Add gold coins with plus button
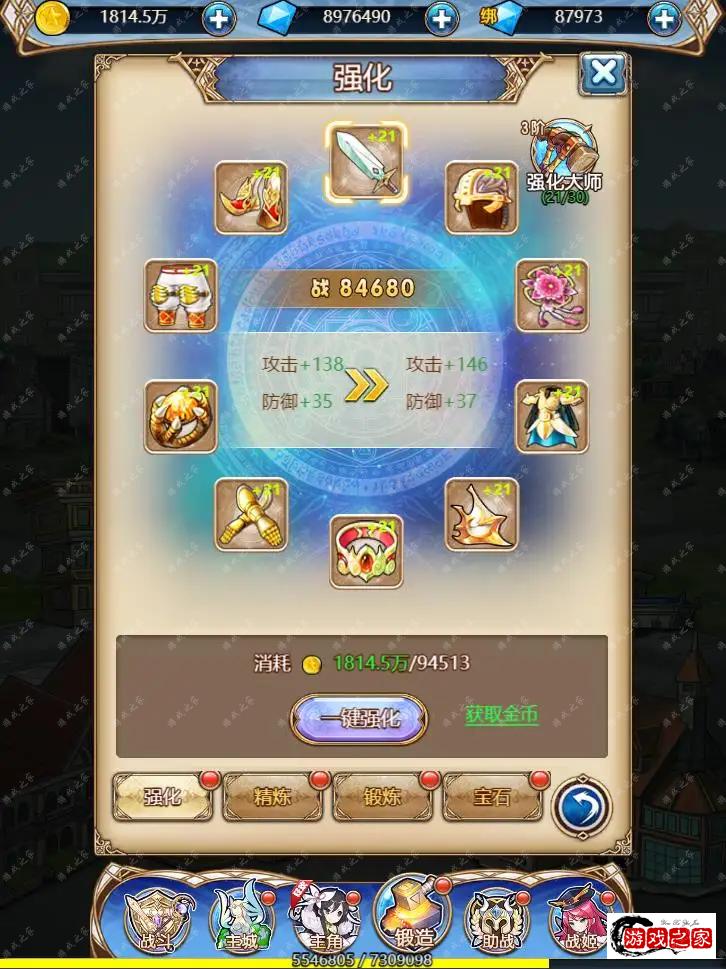This screenshot has height=969, width=726. coord(220,17)
